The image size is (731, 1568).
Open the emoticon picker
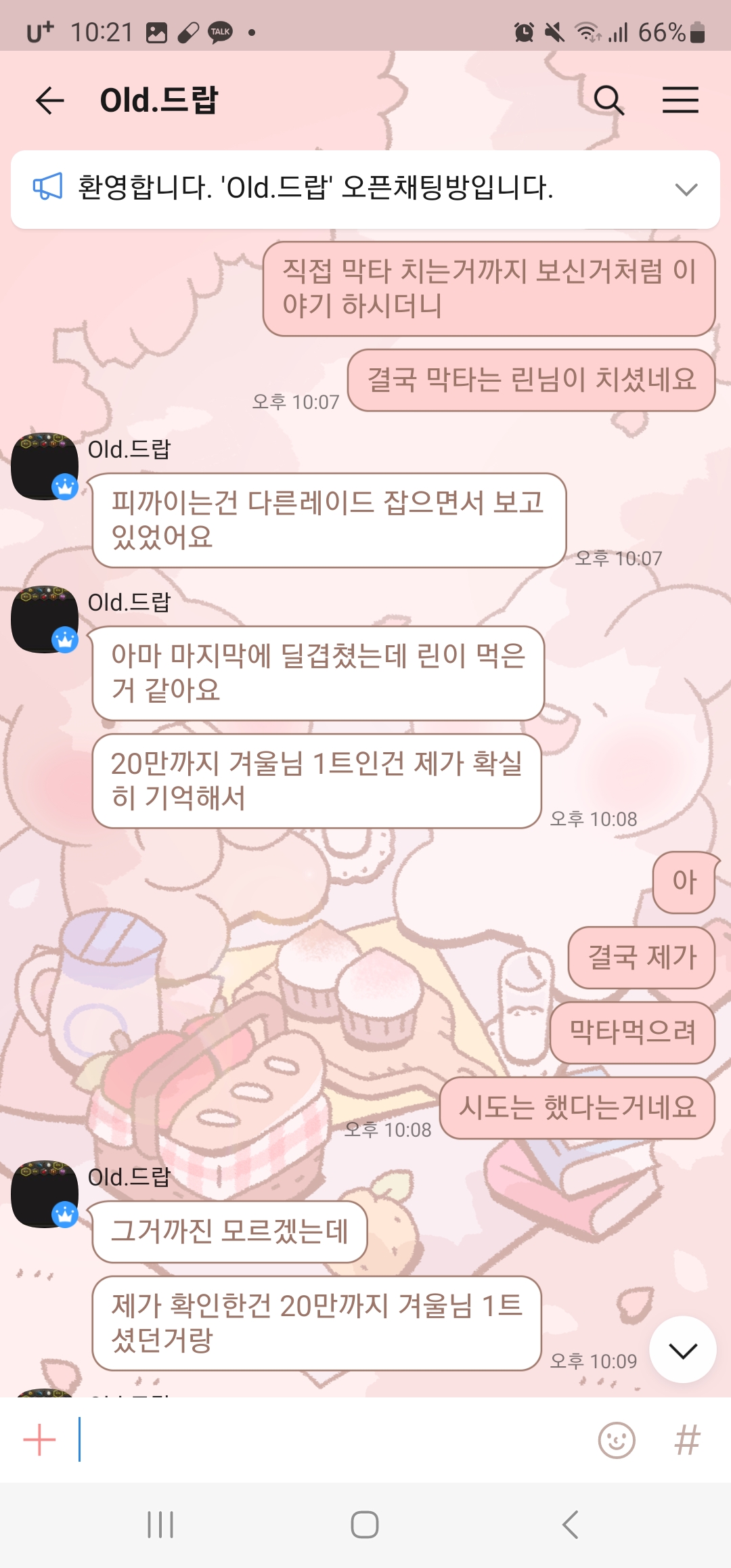pyautogui.click(x=617, y=1440)
